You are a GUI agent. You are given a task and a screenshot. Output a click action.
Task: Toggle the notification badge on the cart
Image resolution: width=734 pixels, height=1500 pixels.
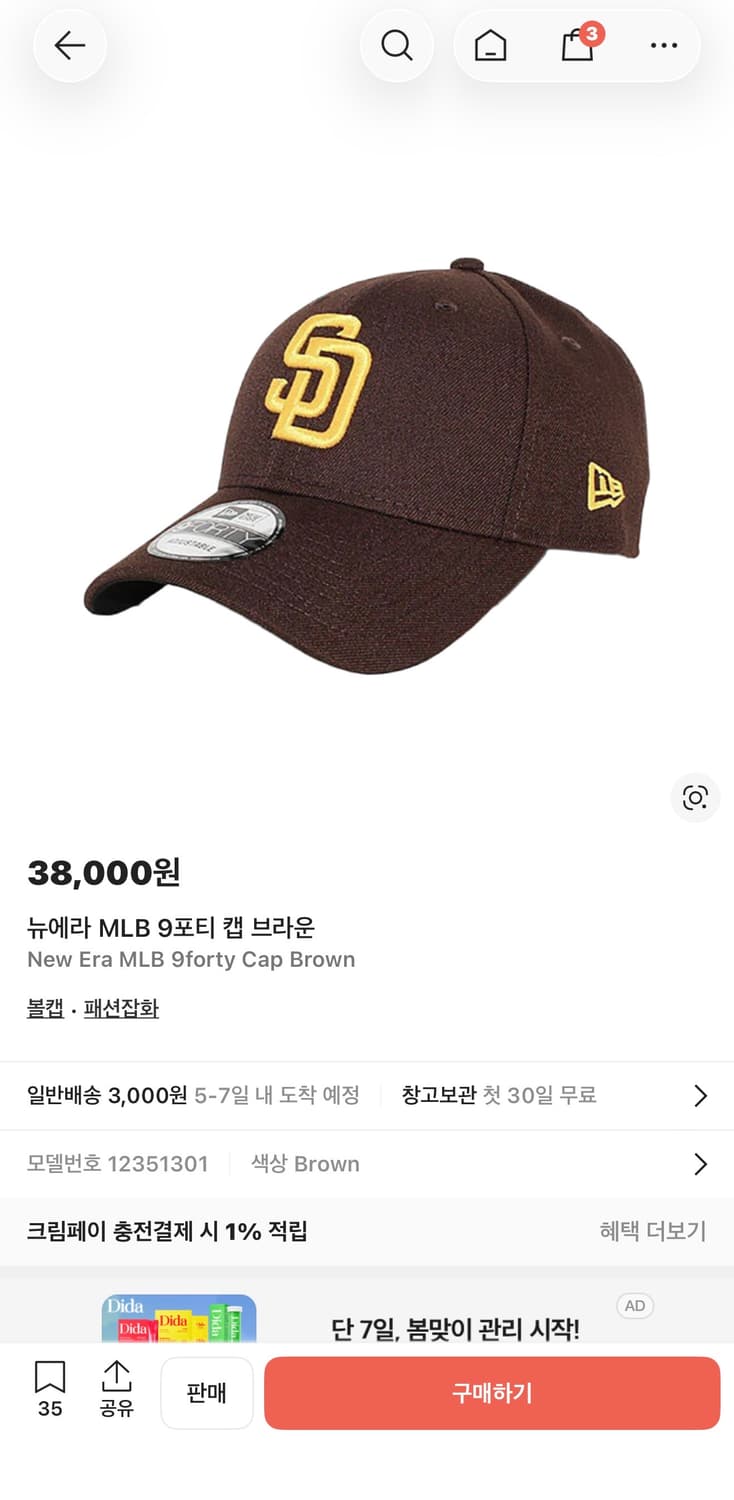pos(591,32)
